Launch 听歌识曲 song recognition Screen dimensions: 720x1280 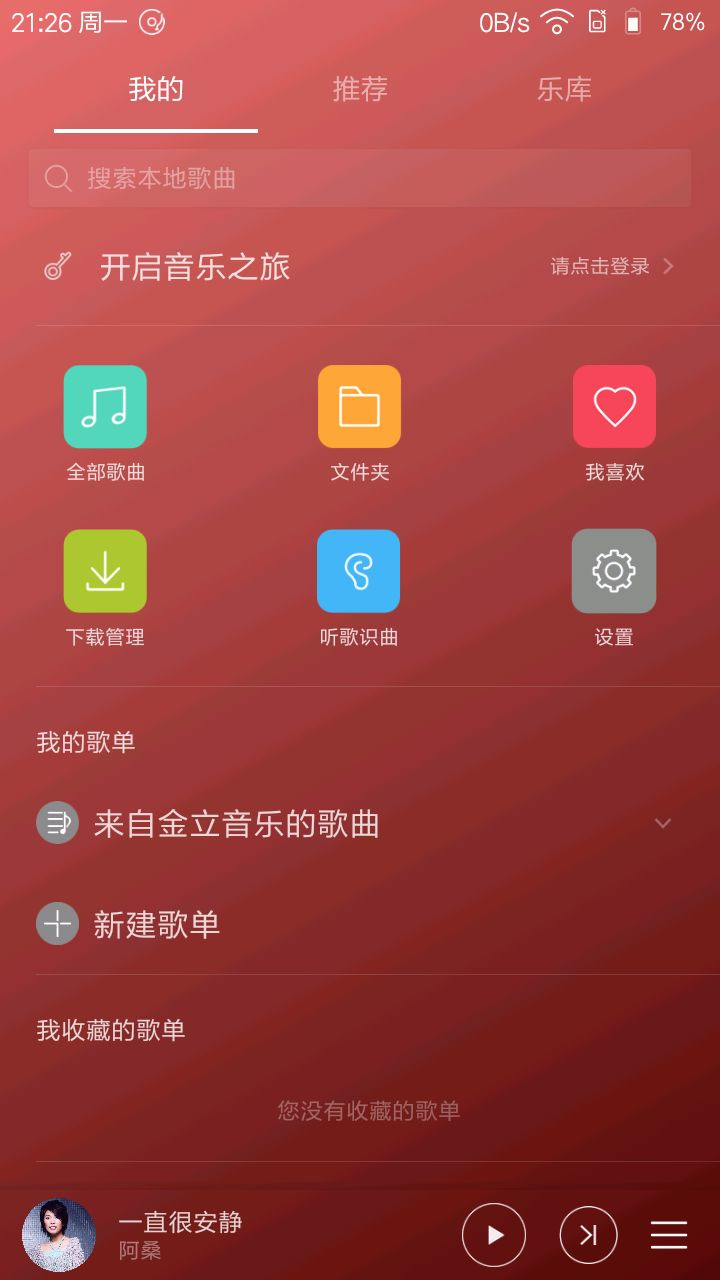click(359, 571)
